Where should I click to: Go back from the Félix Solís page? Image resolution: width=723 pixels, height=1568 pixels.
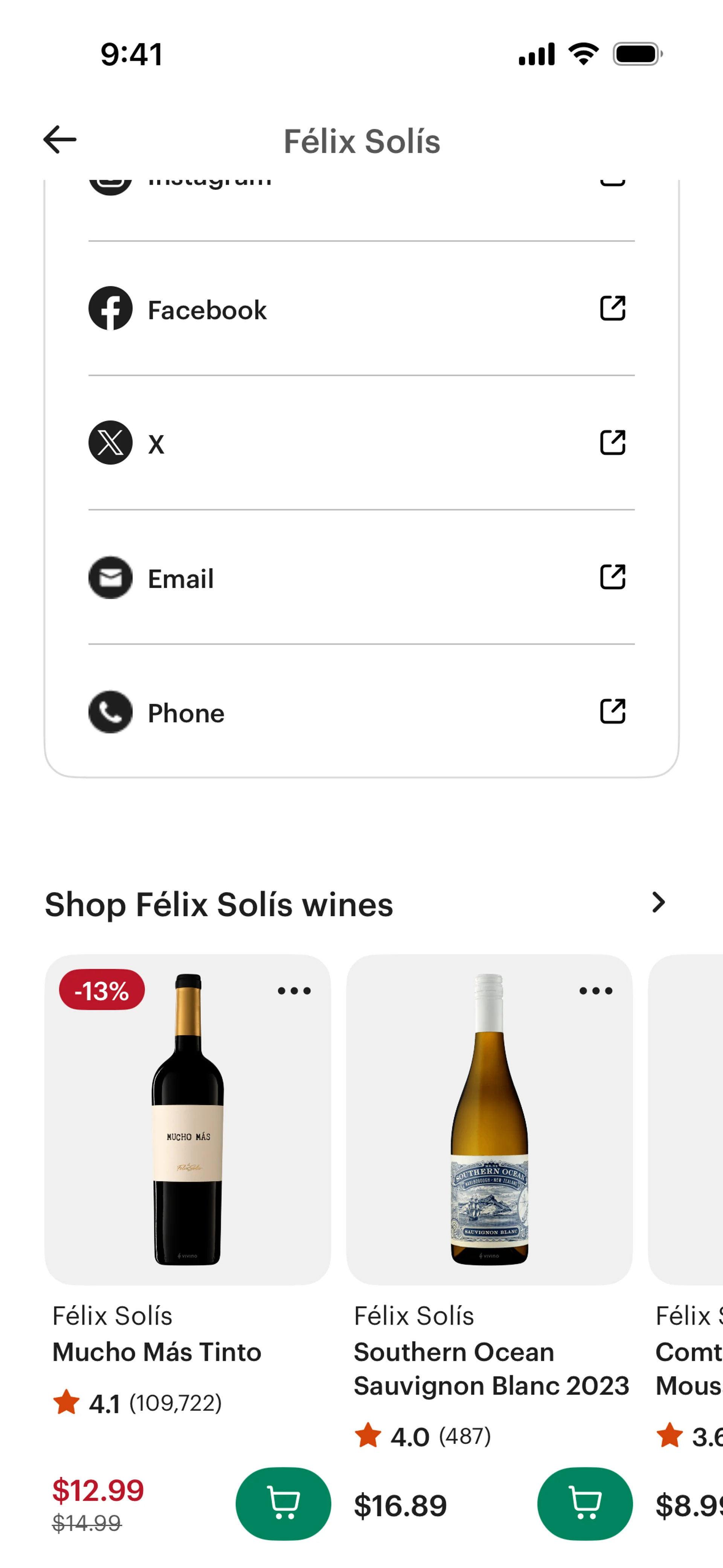(59, 140)
